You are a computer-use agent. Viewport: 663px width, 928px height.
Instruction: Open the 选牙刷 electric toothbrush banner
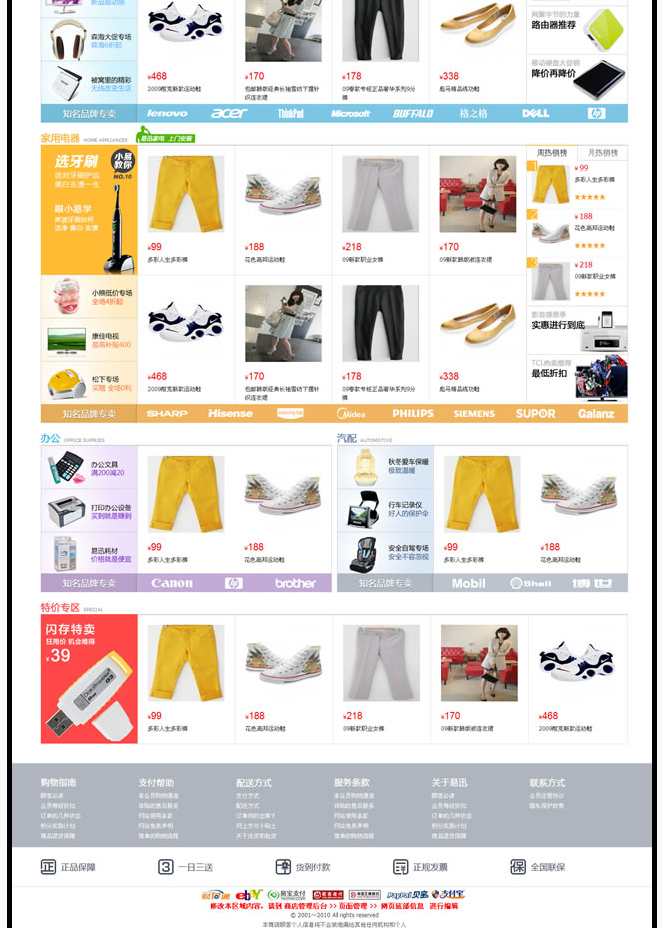click(x=88, y=210)
